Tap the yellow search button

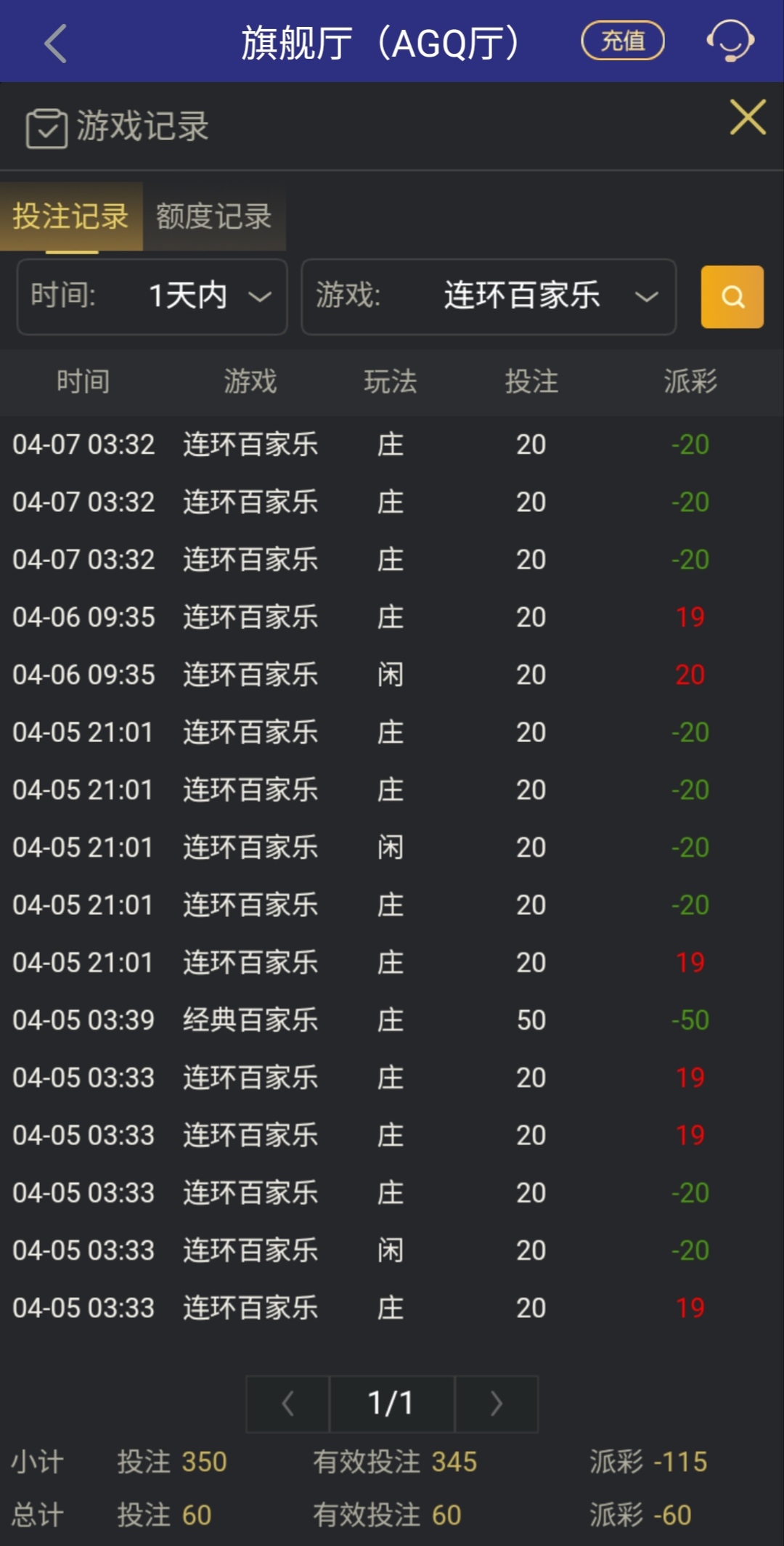732,296
